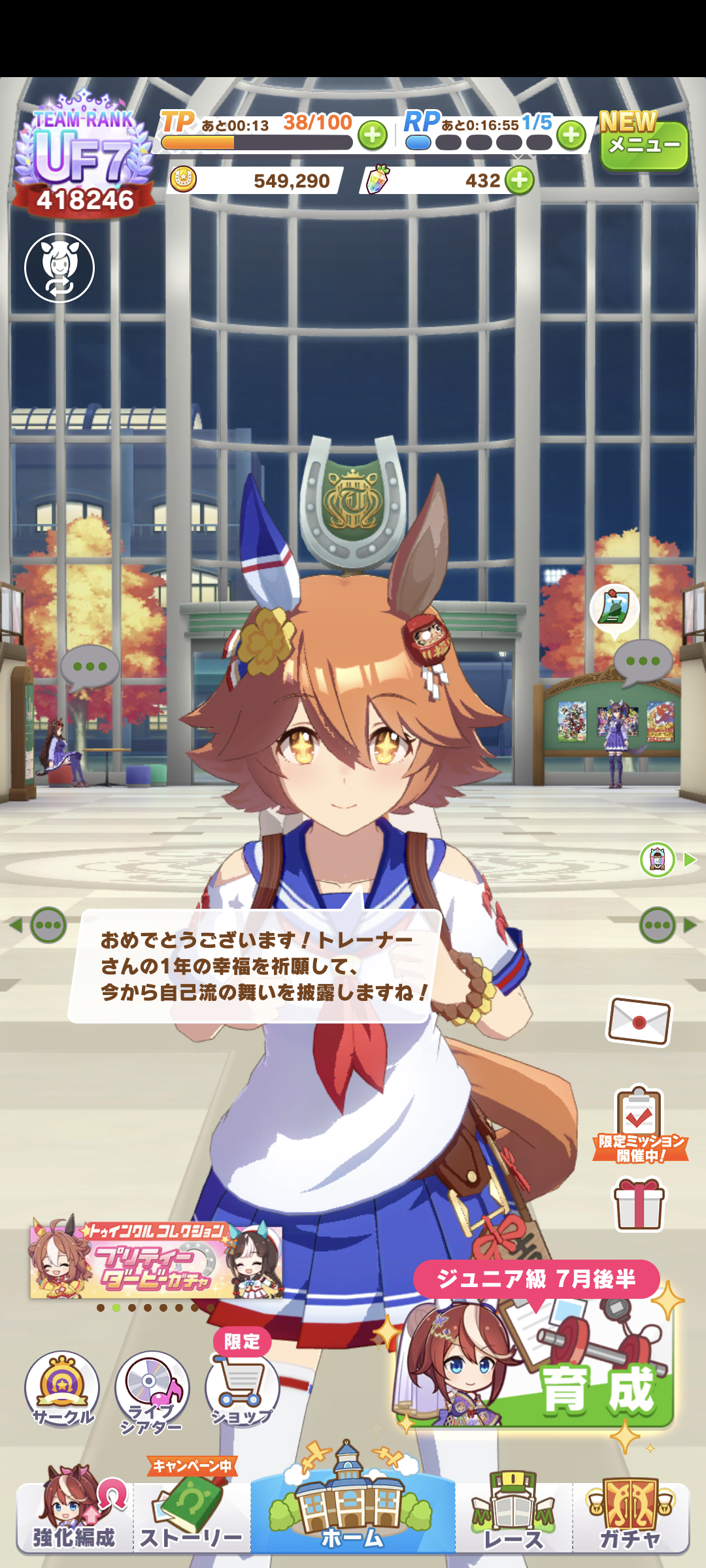
Task: Switch to the ストーリー tab
Action: pos(191,1517)
